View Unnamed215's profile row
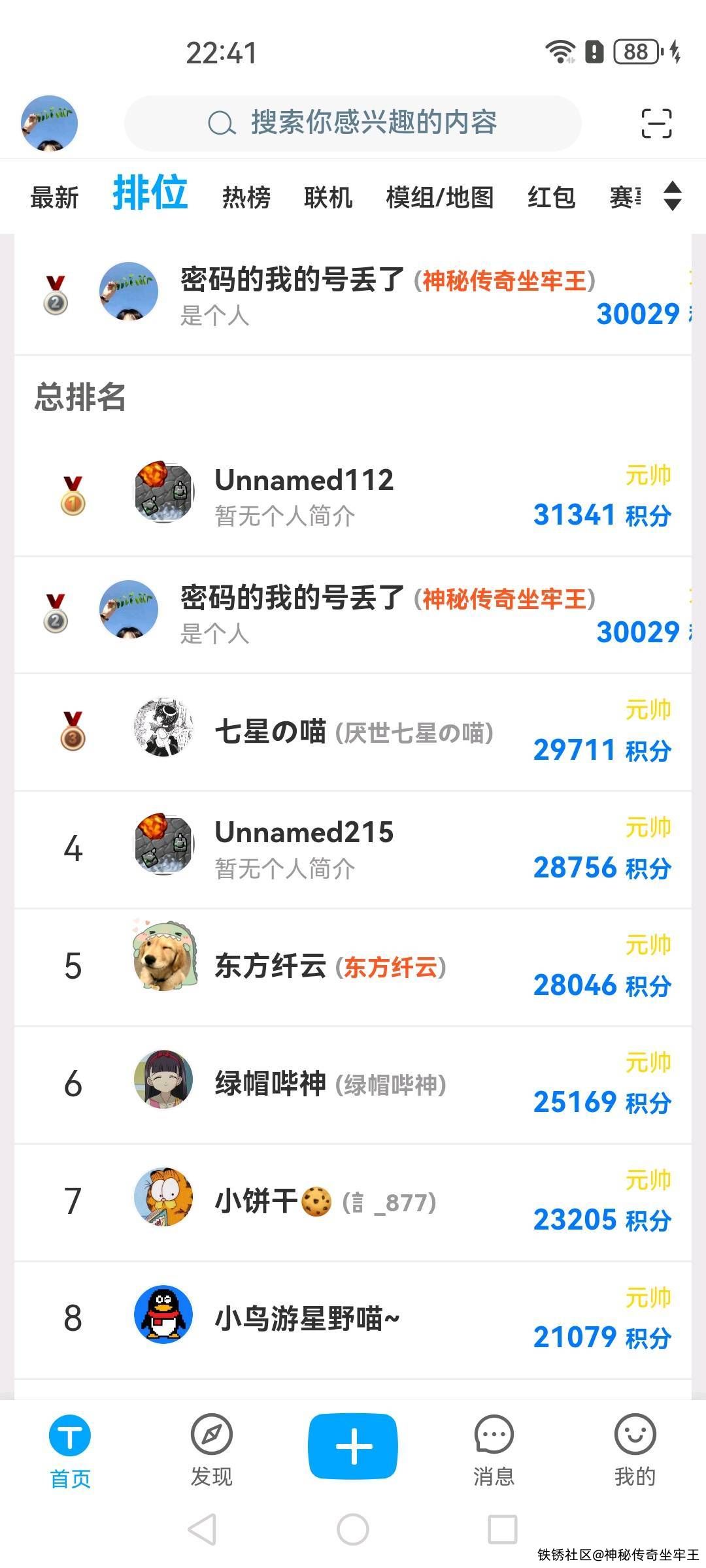This screenshot has width=706, height=1568. tap(353, 849)
